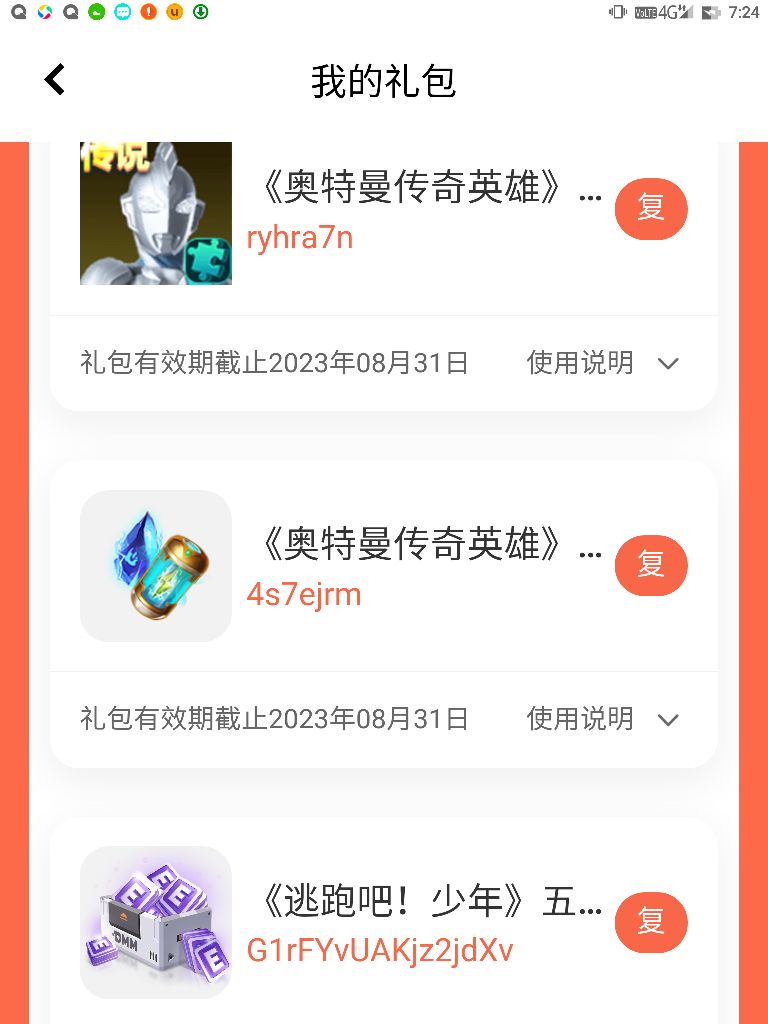Expand 使用说明 under the ryhra7n gift pack
The image size is (768, 1024).
[603, 362]
